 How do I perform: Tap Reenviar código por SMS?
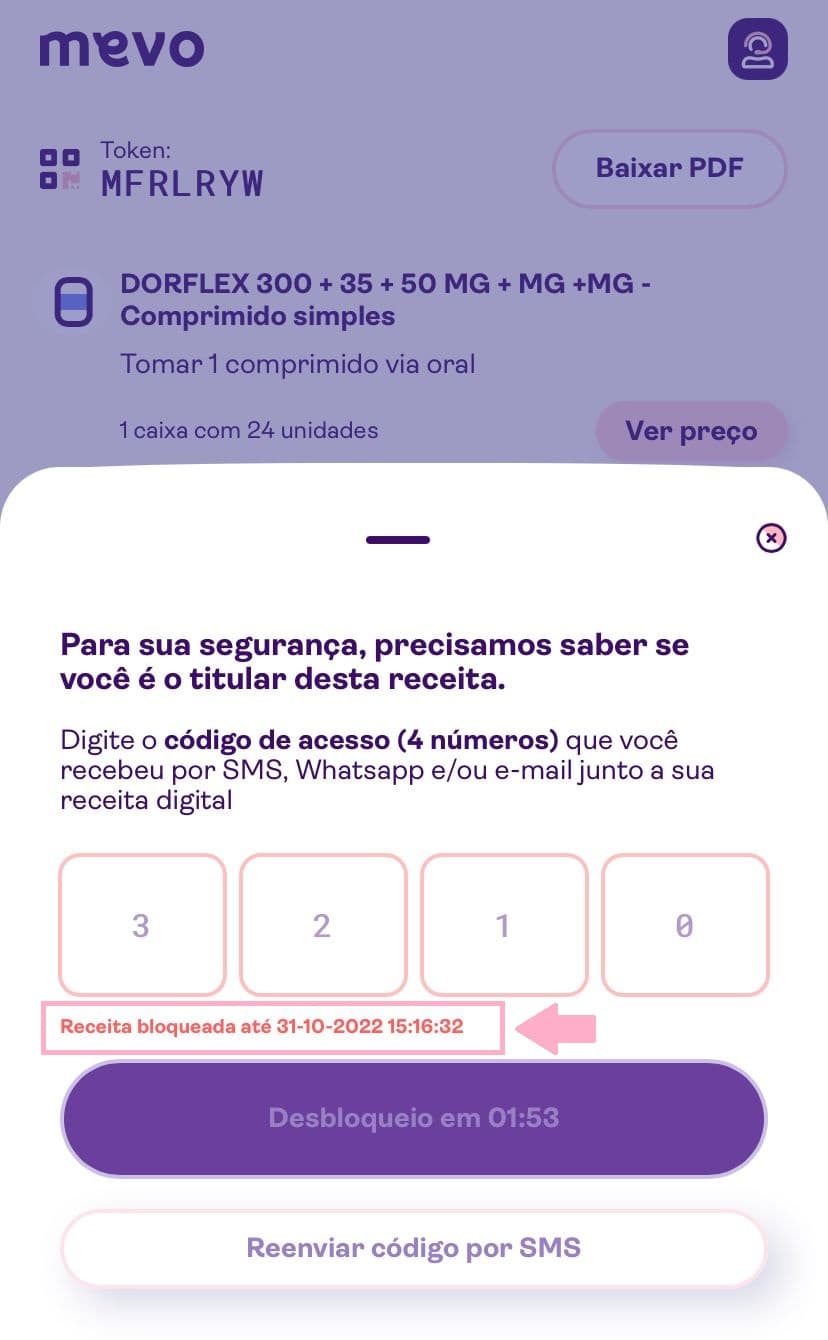click(413, 1248)
